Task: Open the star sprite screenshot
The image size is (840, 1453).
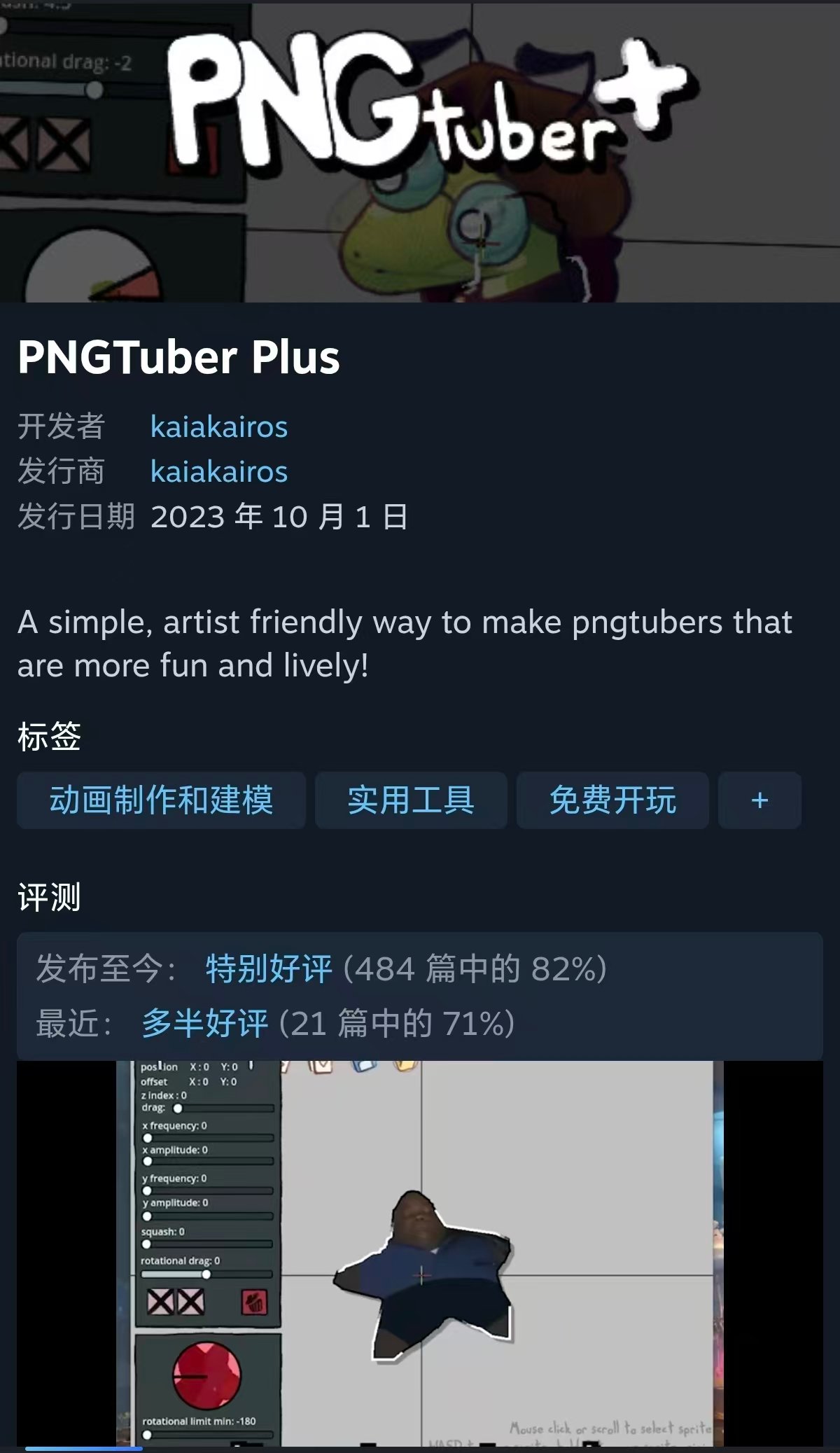Action: (420, 1253)
